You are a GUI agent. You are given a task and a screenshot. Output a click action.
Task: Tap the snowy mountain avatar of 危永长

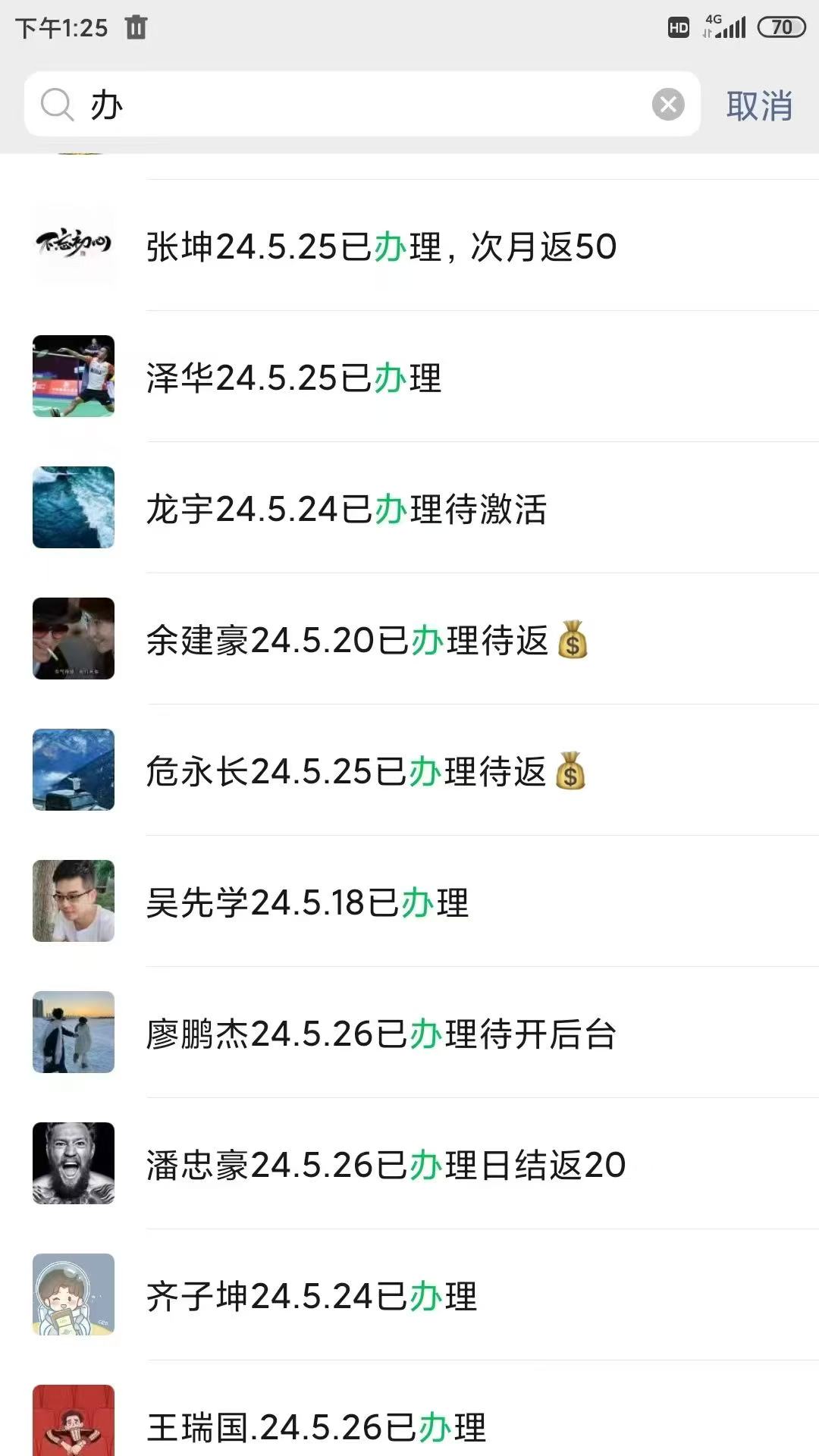73,770
